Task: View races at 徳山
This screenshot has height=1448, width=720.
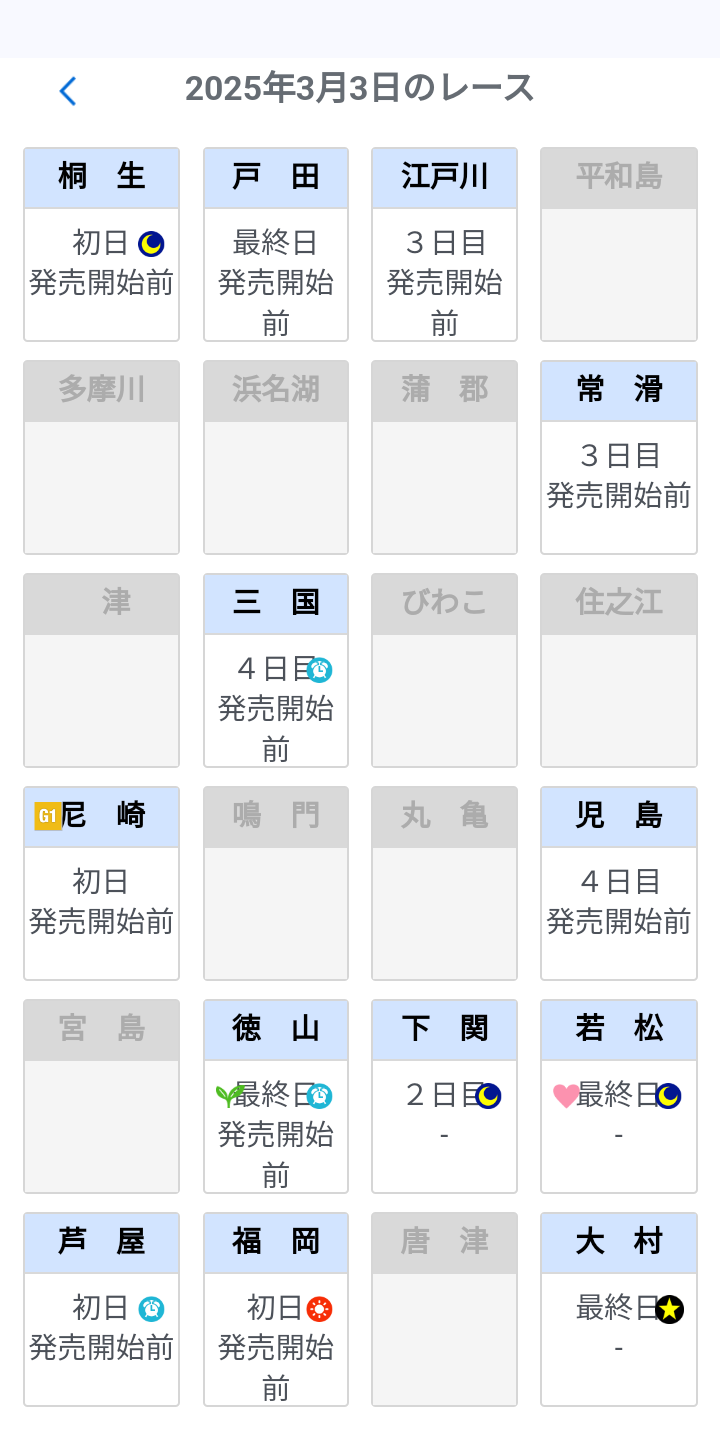Action: 276,1097
